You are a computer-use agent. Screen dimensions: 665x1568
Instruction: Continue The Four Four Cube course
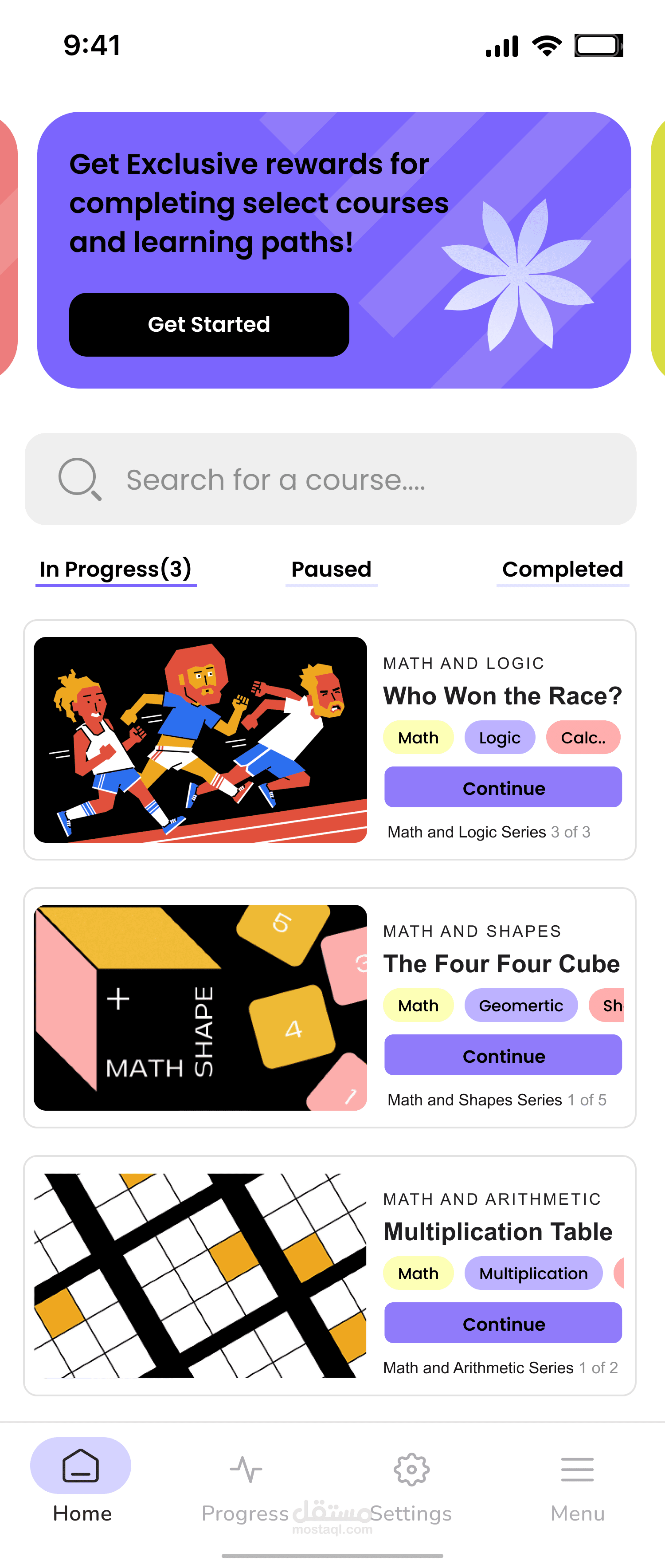(503, 1056)
